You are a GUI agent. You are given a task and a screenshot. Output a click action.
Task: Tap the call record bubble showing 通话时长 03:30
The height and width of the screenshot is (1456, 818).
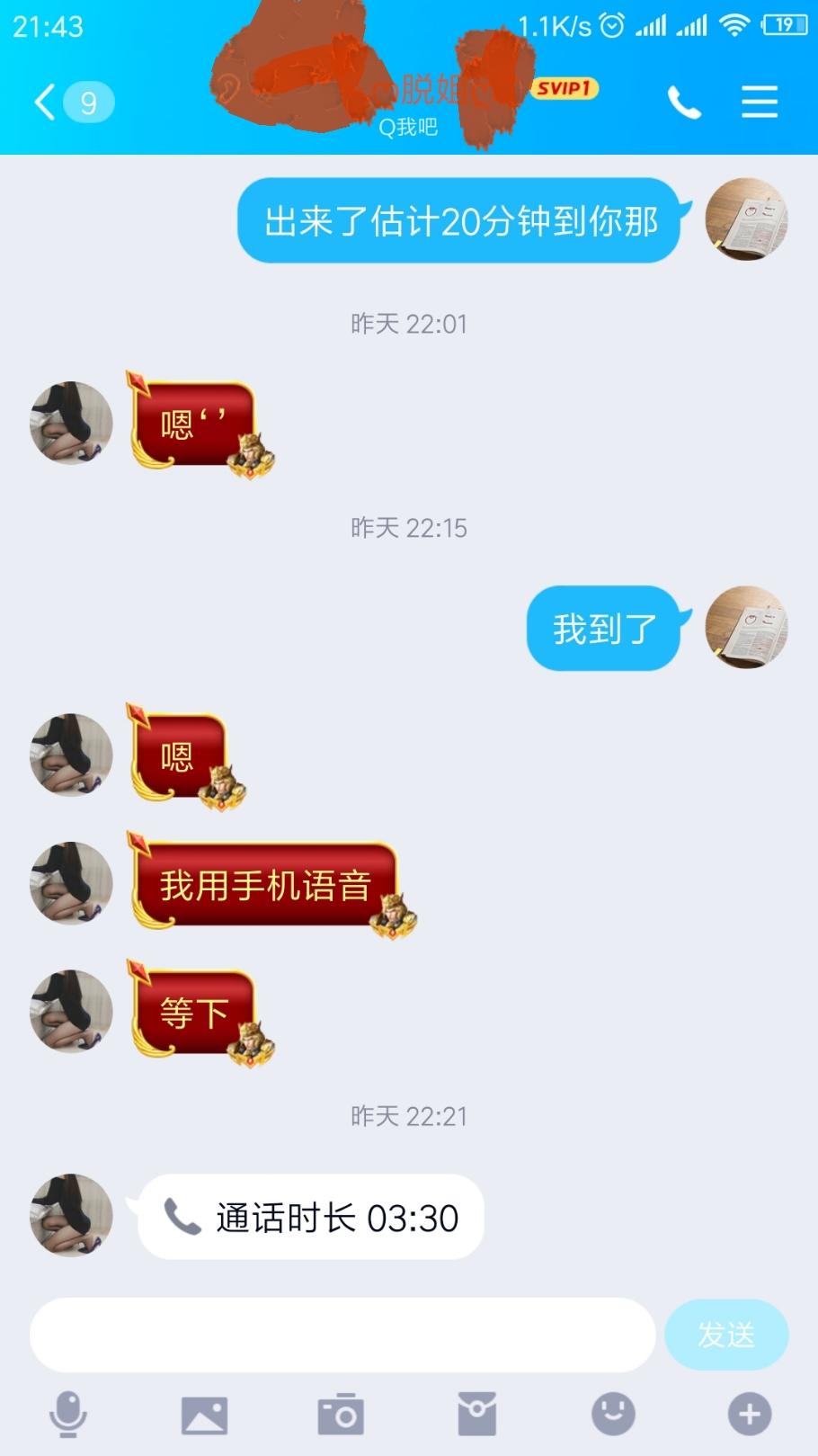pos(310,1215)
